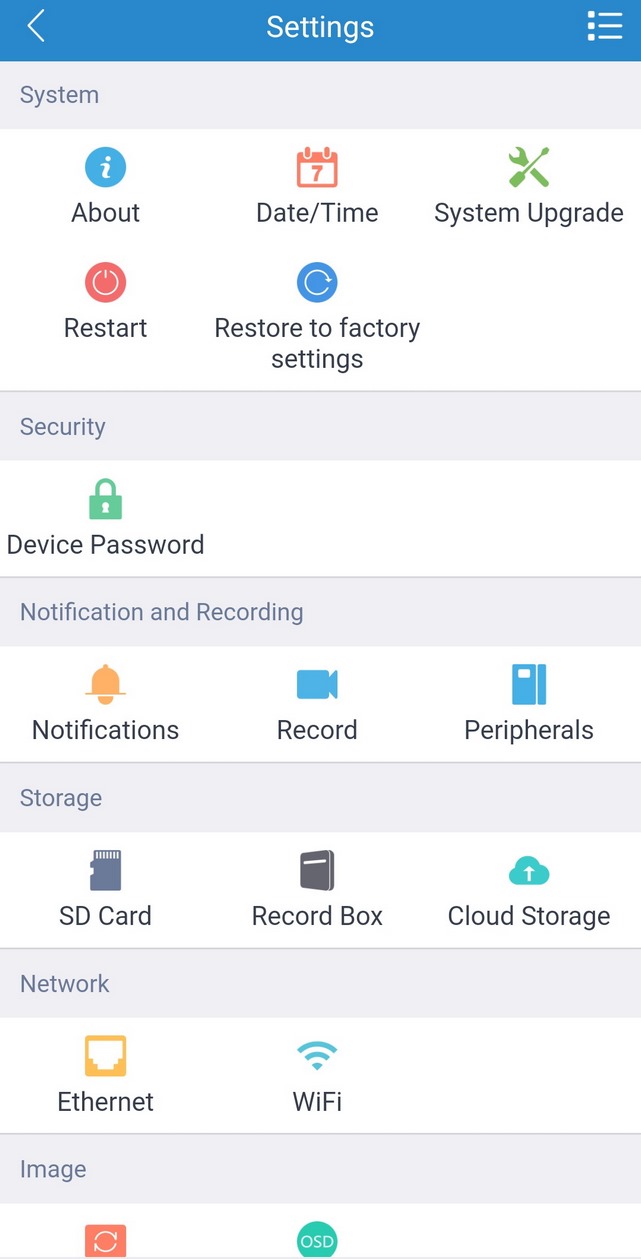The height and width of the screenshot is (1259, 641).
Task: Select the Restart option
Action: pyautogui.click(x=106, y=302)
